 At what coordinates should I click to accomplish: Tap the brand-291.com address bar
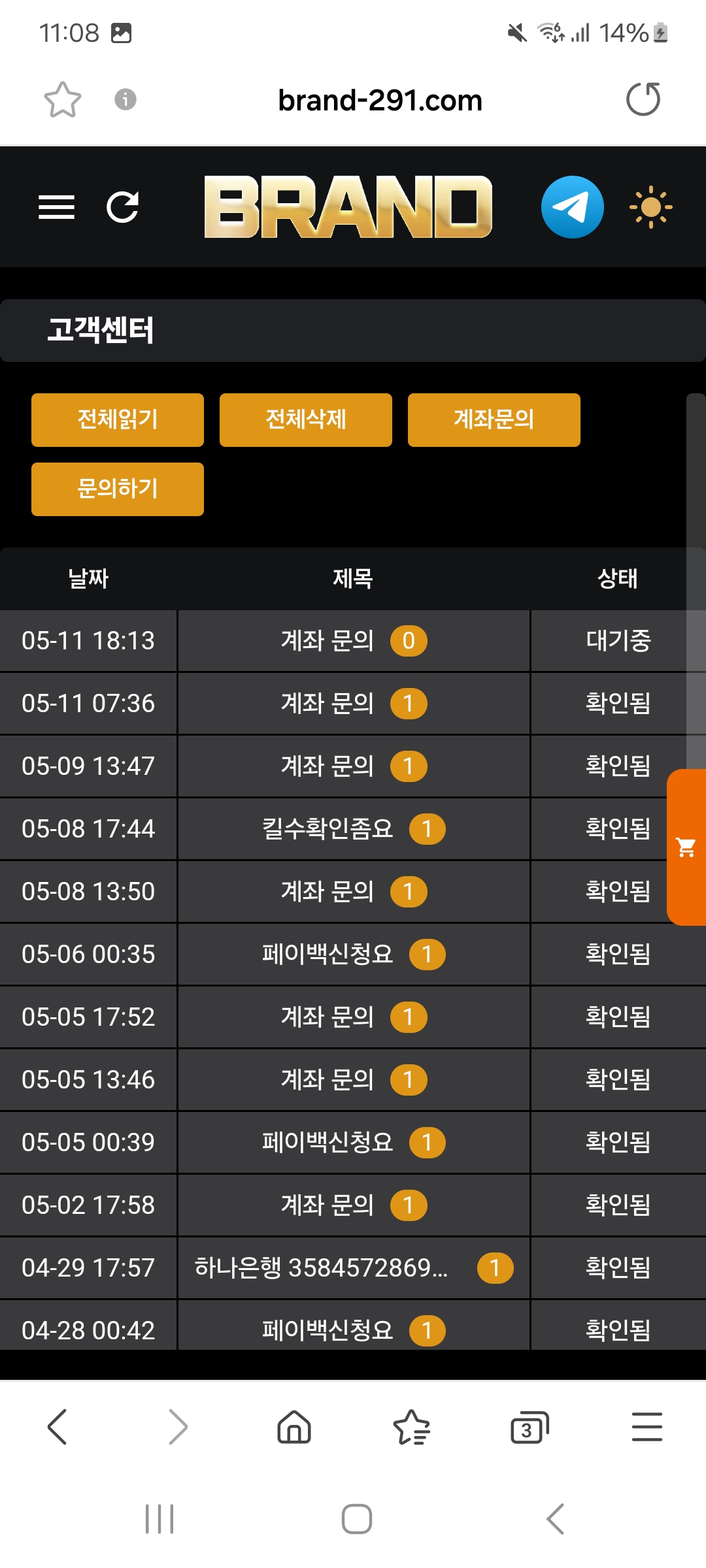(x=380, y=101)
